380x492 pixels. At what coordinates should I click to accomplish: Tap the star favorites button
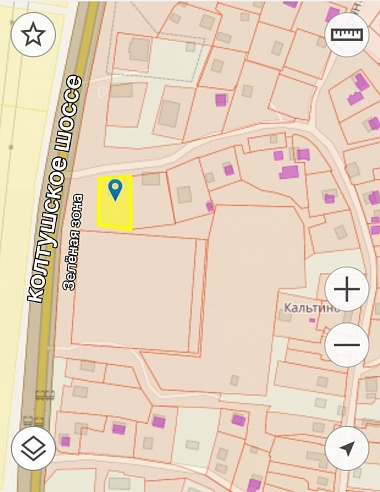(x=33, y=35)
